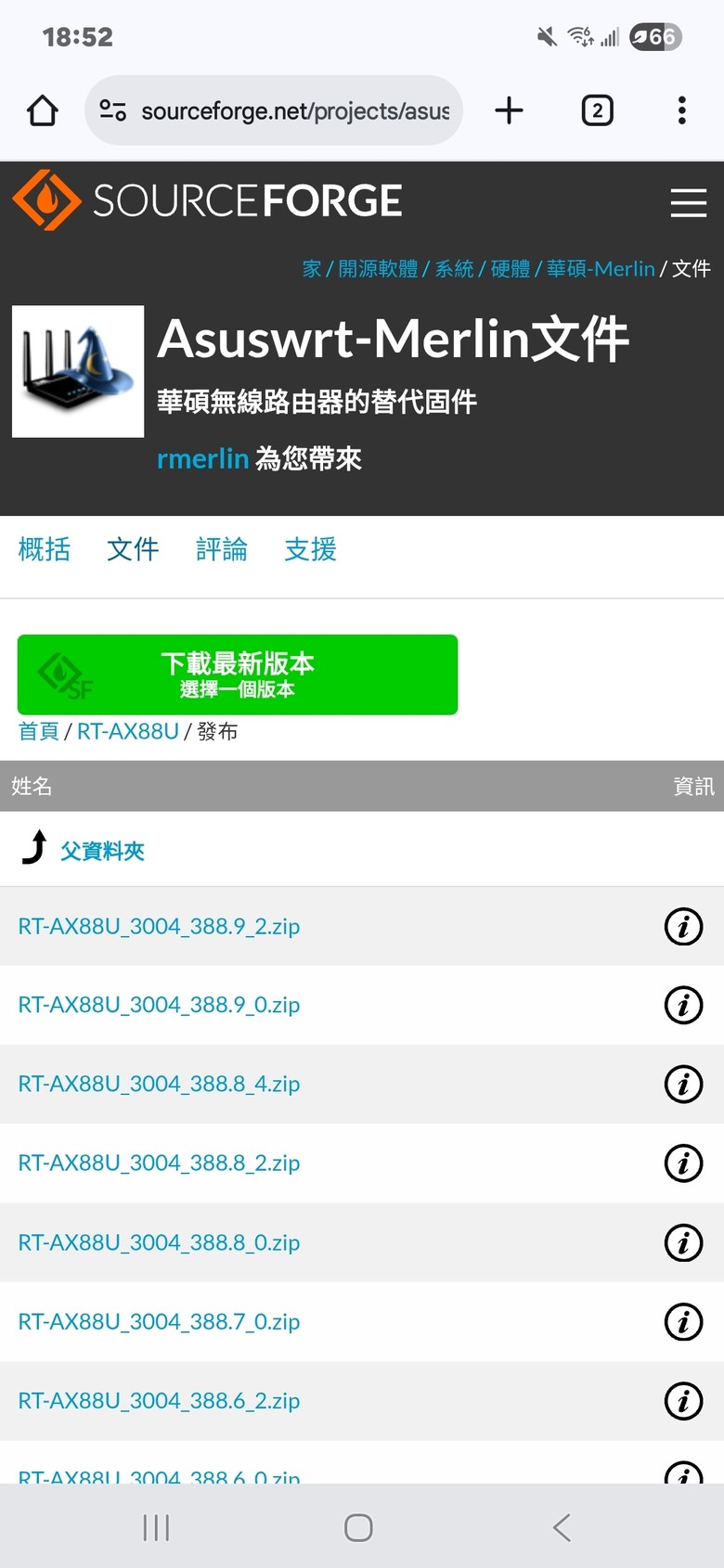Select RT-AX88U_3004_388.7_0.zip from the list
The image size is (724, 1568).
click(159, 1321)
